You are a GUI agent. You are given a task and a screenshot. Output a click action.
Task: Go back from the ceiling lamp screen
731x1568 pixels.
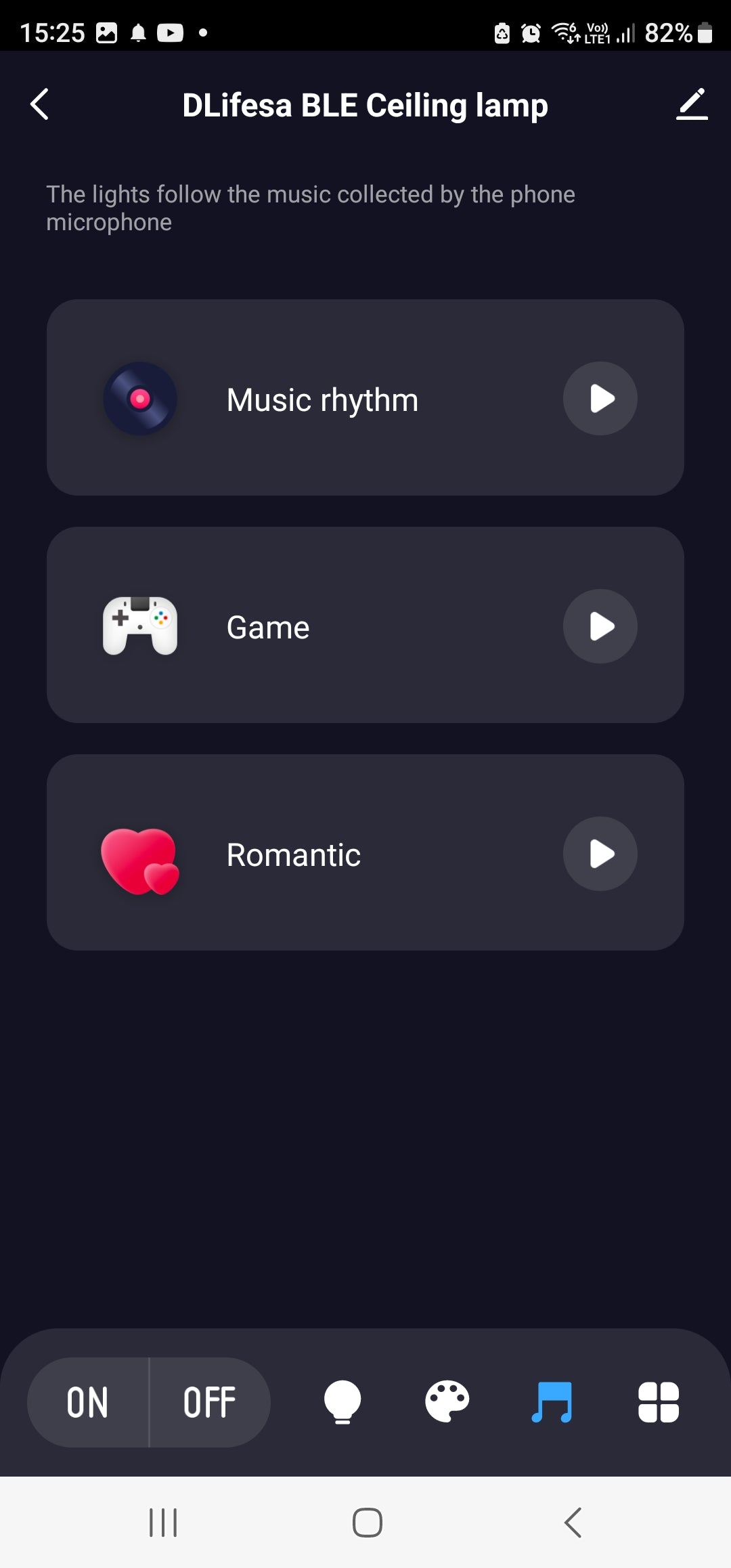point(40,104)
